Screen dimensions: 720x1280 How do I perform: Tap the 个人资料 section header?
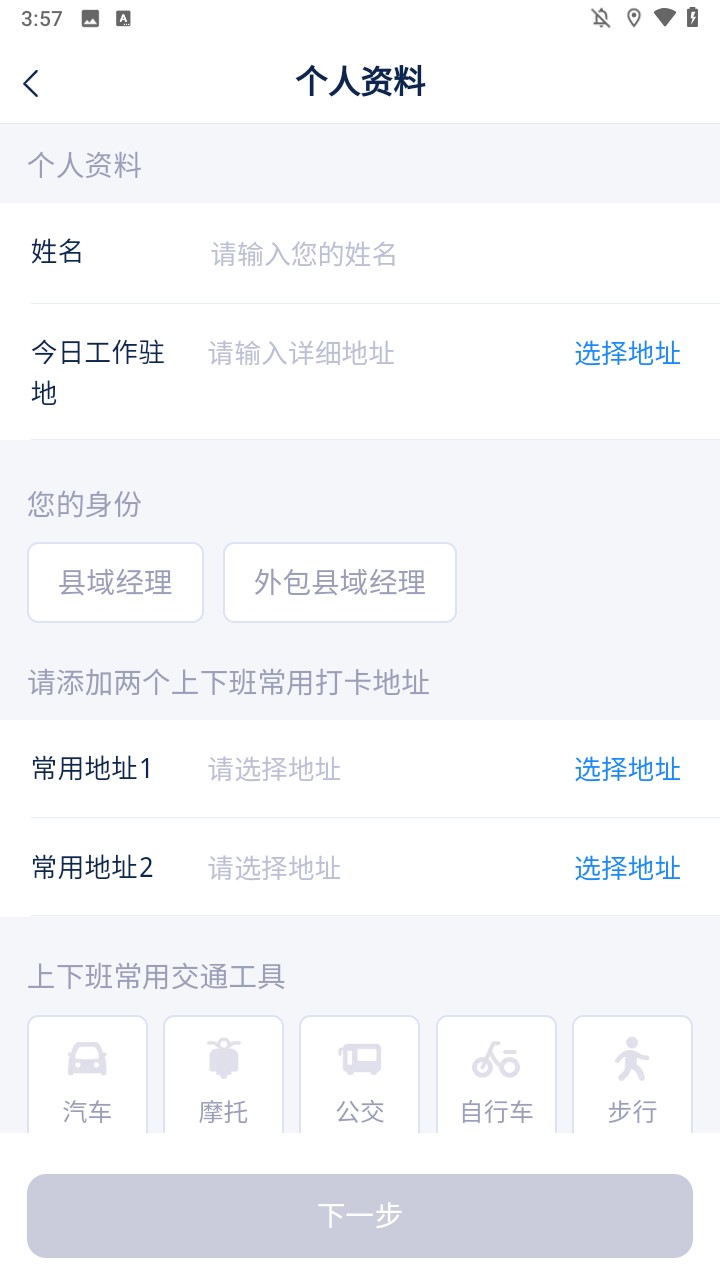[84, 163]
